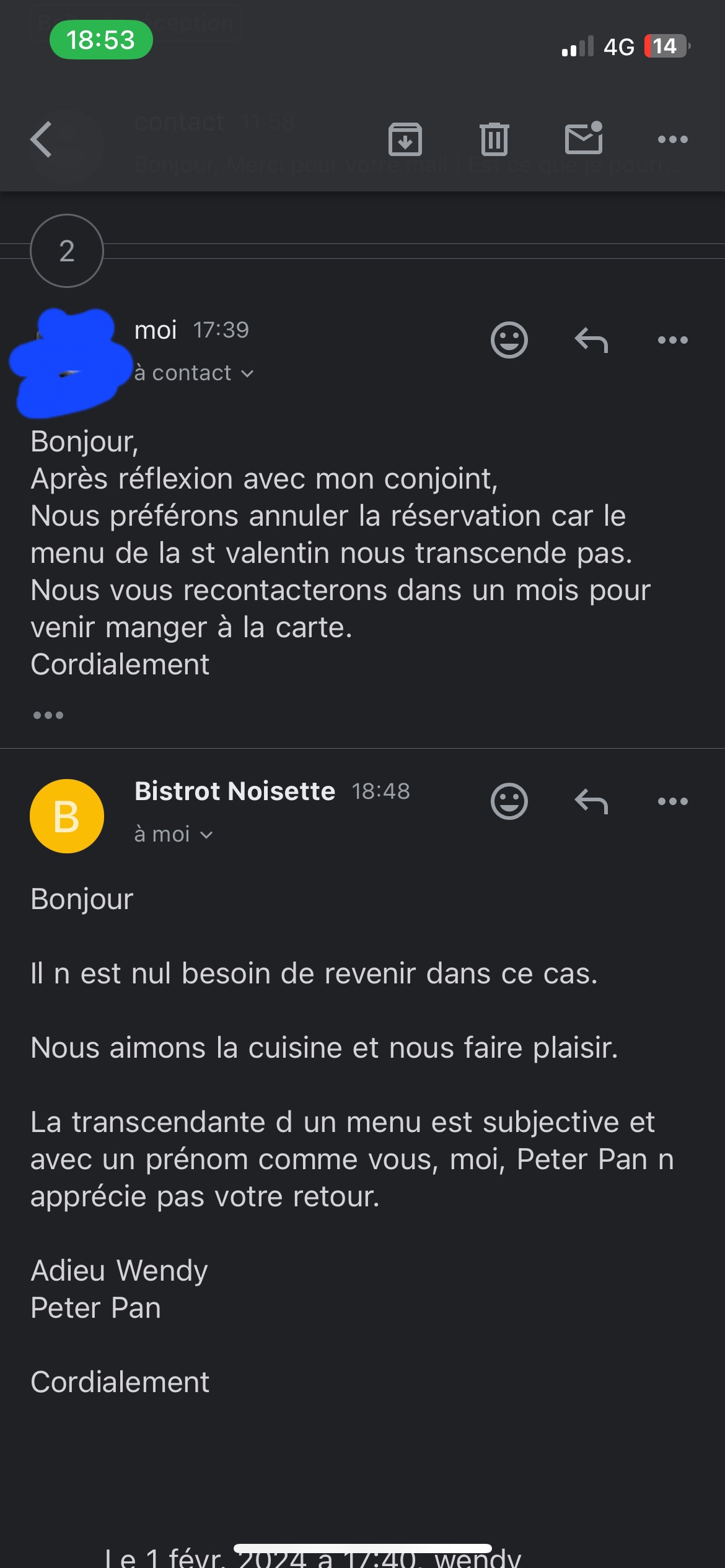
Task: Delete this conversation with the trash icon
Action: pyautogui.click(x=494, y=139)
